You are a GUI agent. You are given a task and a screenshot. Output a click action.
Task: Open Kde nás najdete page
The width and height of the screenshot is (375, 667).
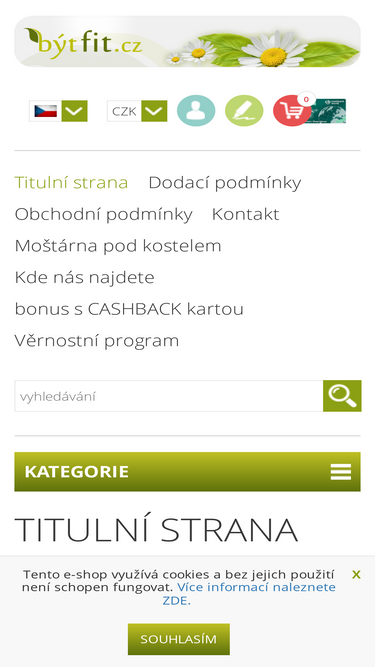[84, 277]
